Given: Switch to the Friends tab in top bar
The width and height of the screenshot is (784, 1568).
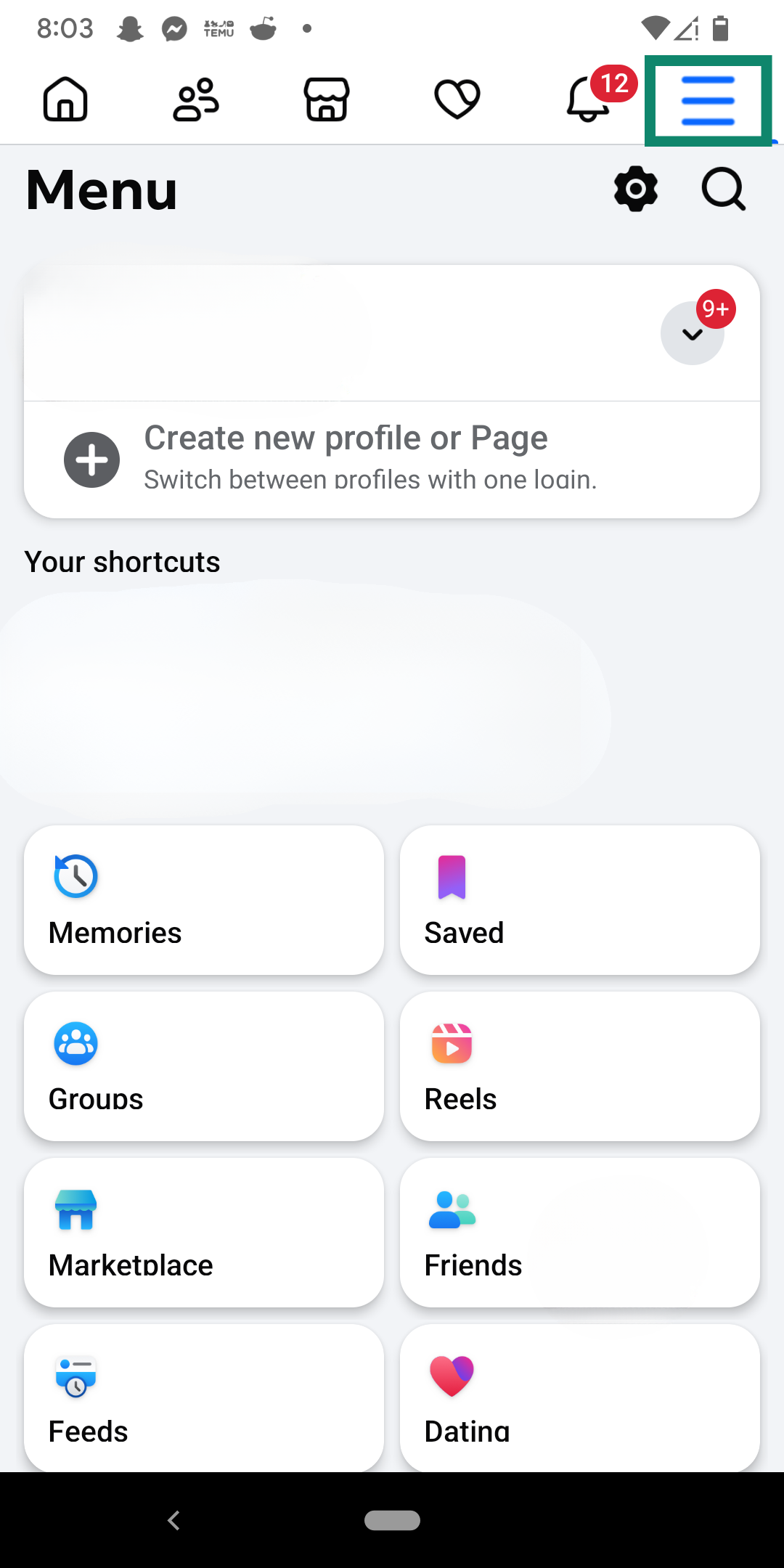Looking at the screenshot, I should (195, 98).
